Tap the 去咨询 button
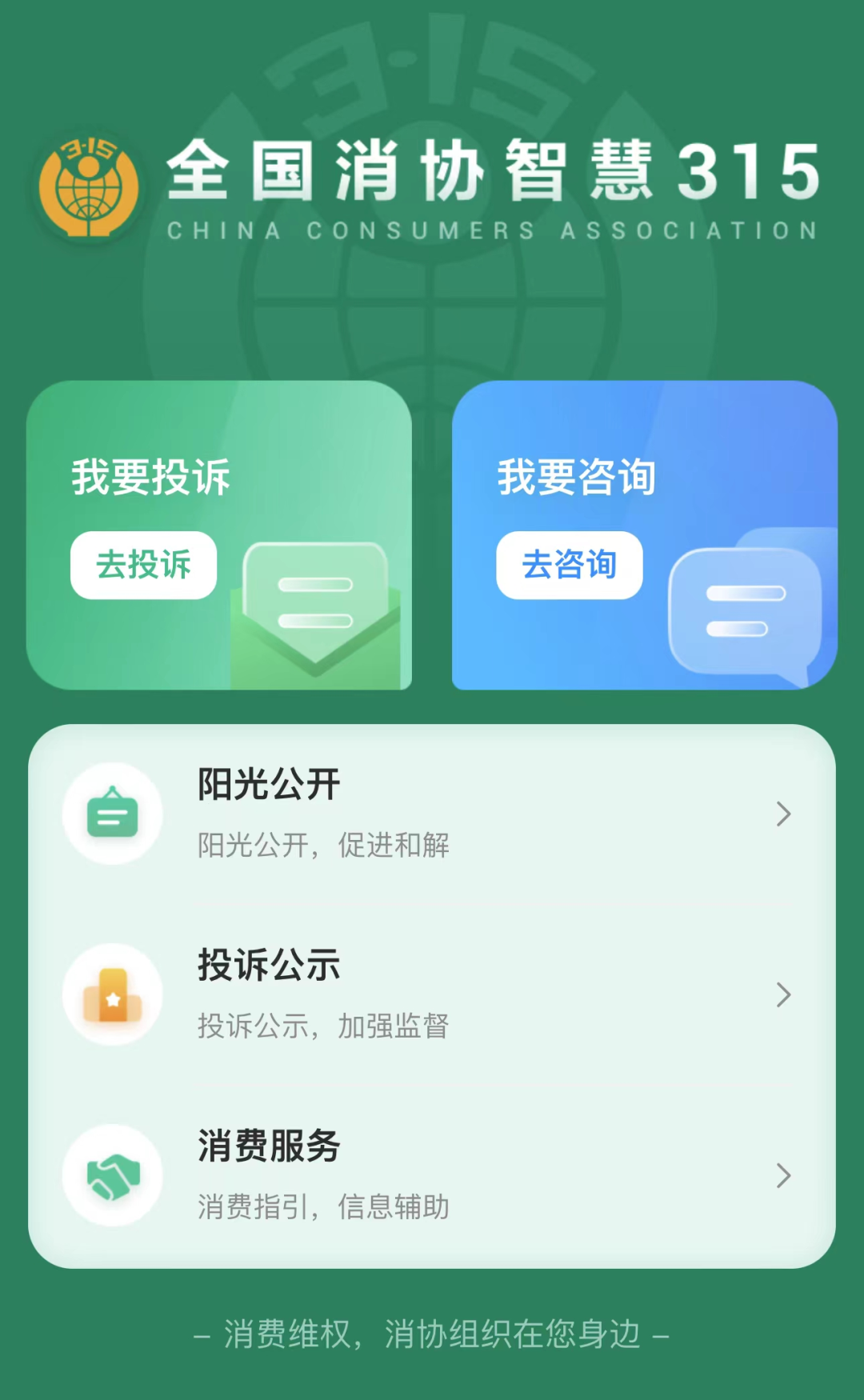The height and width of the screenshot is (1400, 864). click(569, 565)
